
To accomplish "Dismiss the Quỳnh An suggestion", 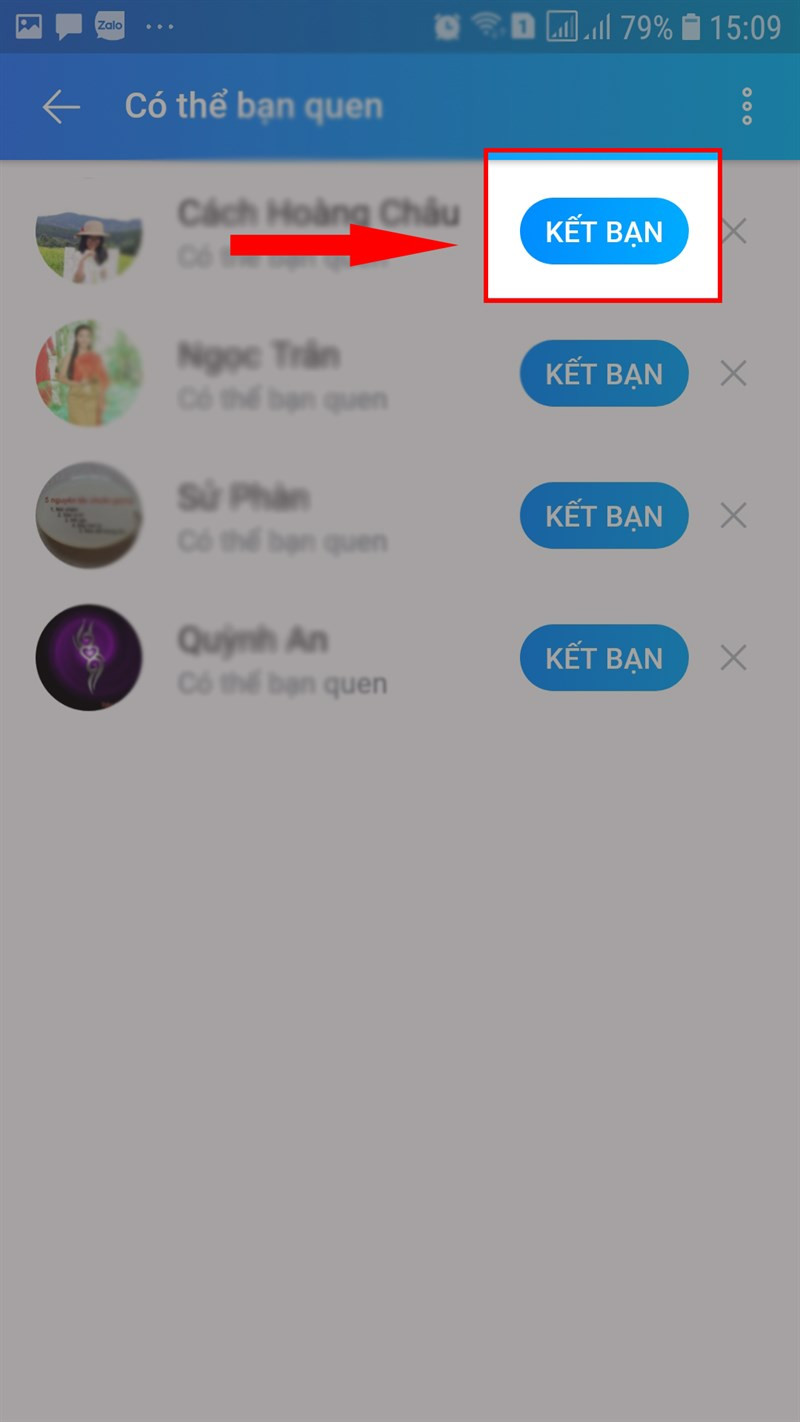I will pyautogui.click(x=733, y=657).
